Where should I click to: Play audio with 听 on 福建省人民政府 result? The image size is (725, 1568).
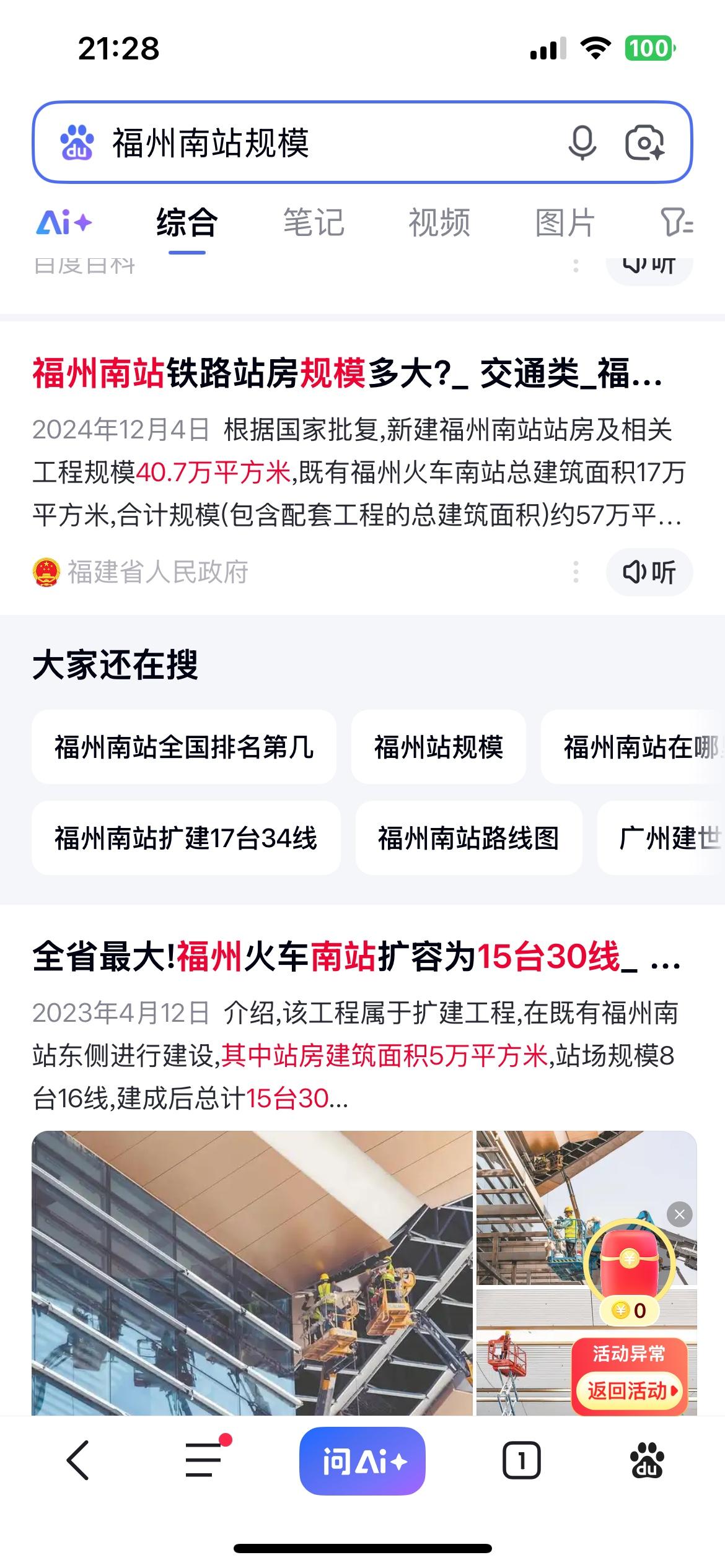point(646,573)
